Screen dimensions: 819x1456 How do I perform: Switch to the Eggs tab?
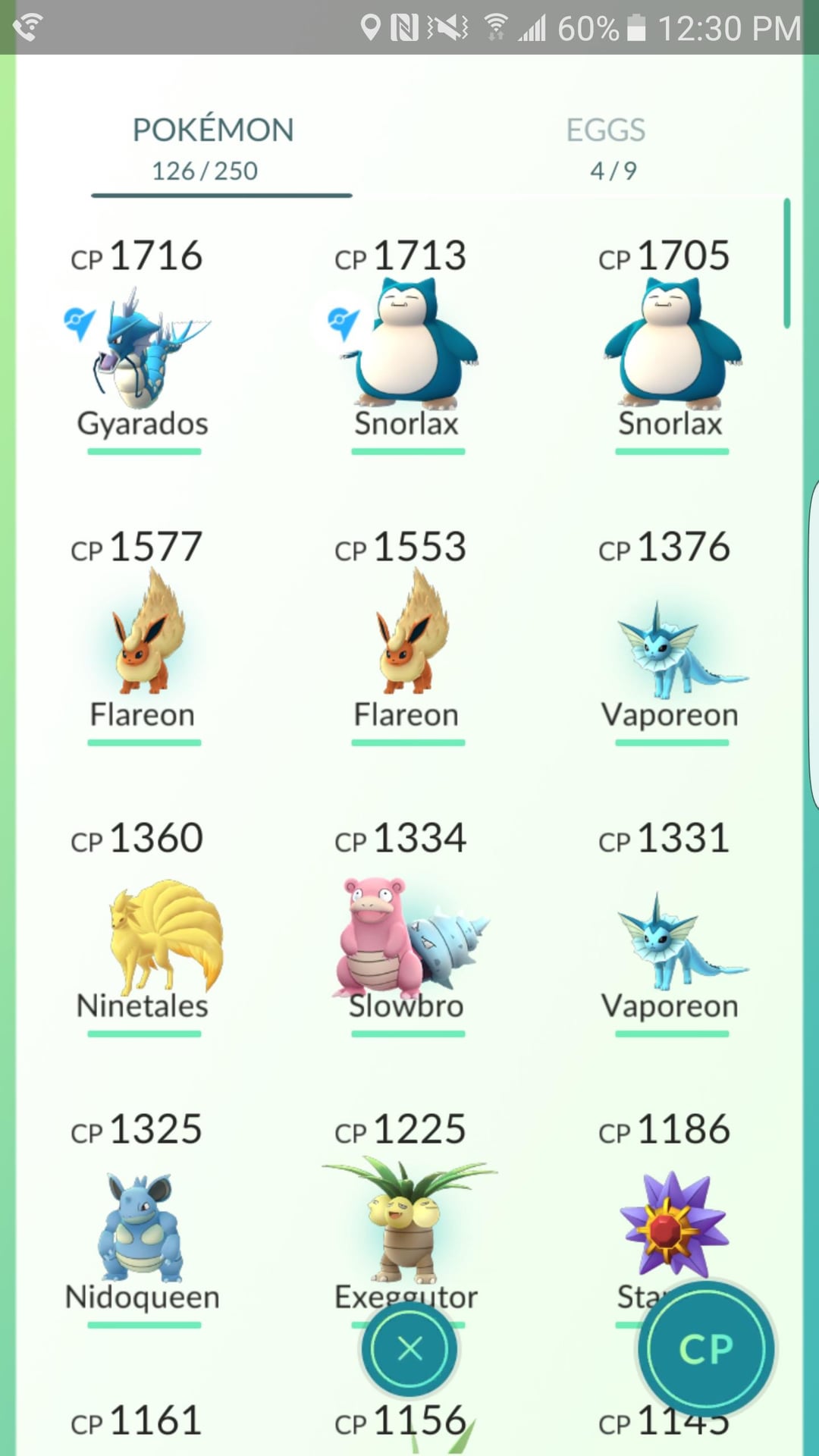point(605,148)
